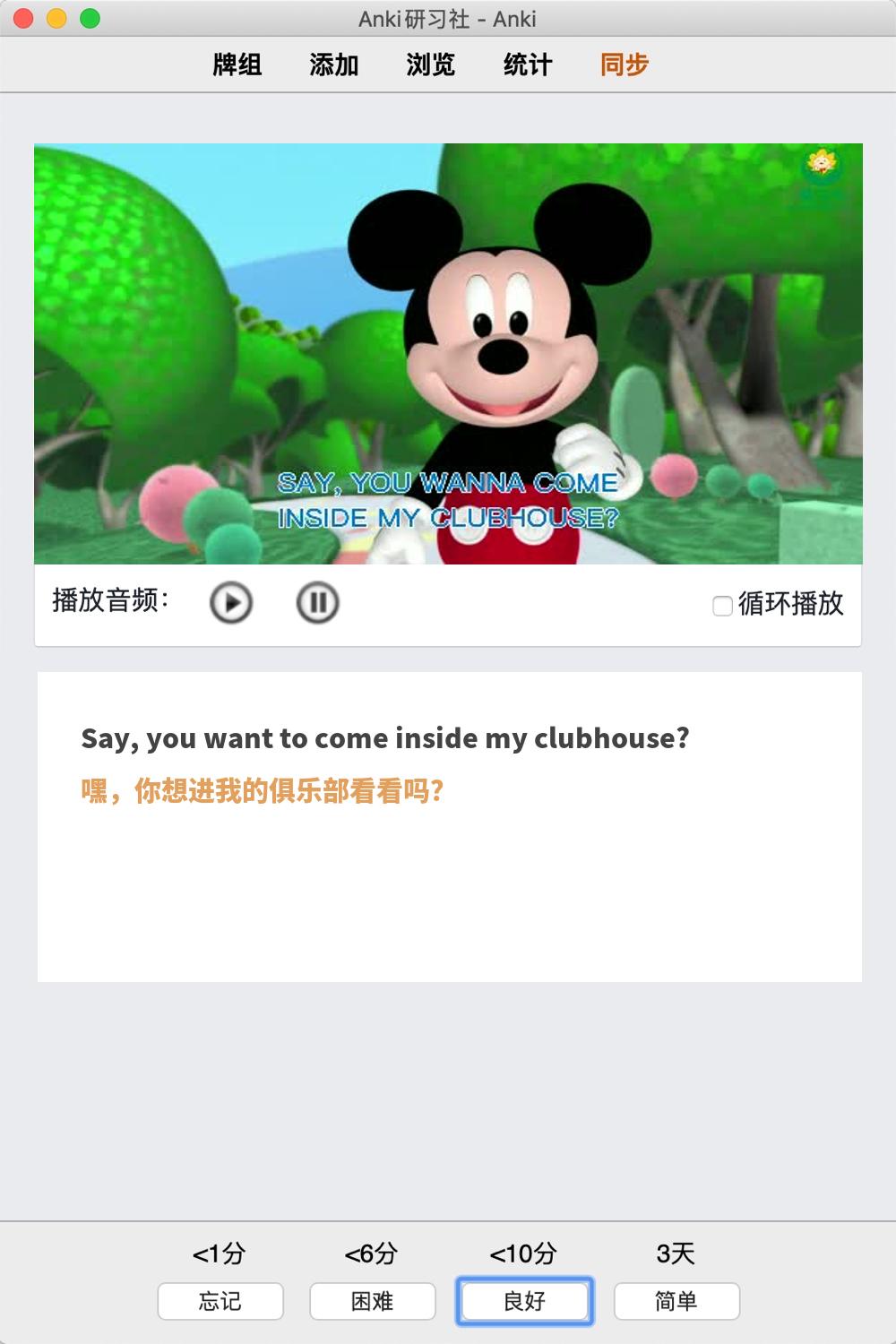Screen dimensions: 896x1344
Task: Minimize the Anki window
Action: coord(56,18)
